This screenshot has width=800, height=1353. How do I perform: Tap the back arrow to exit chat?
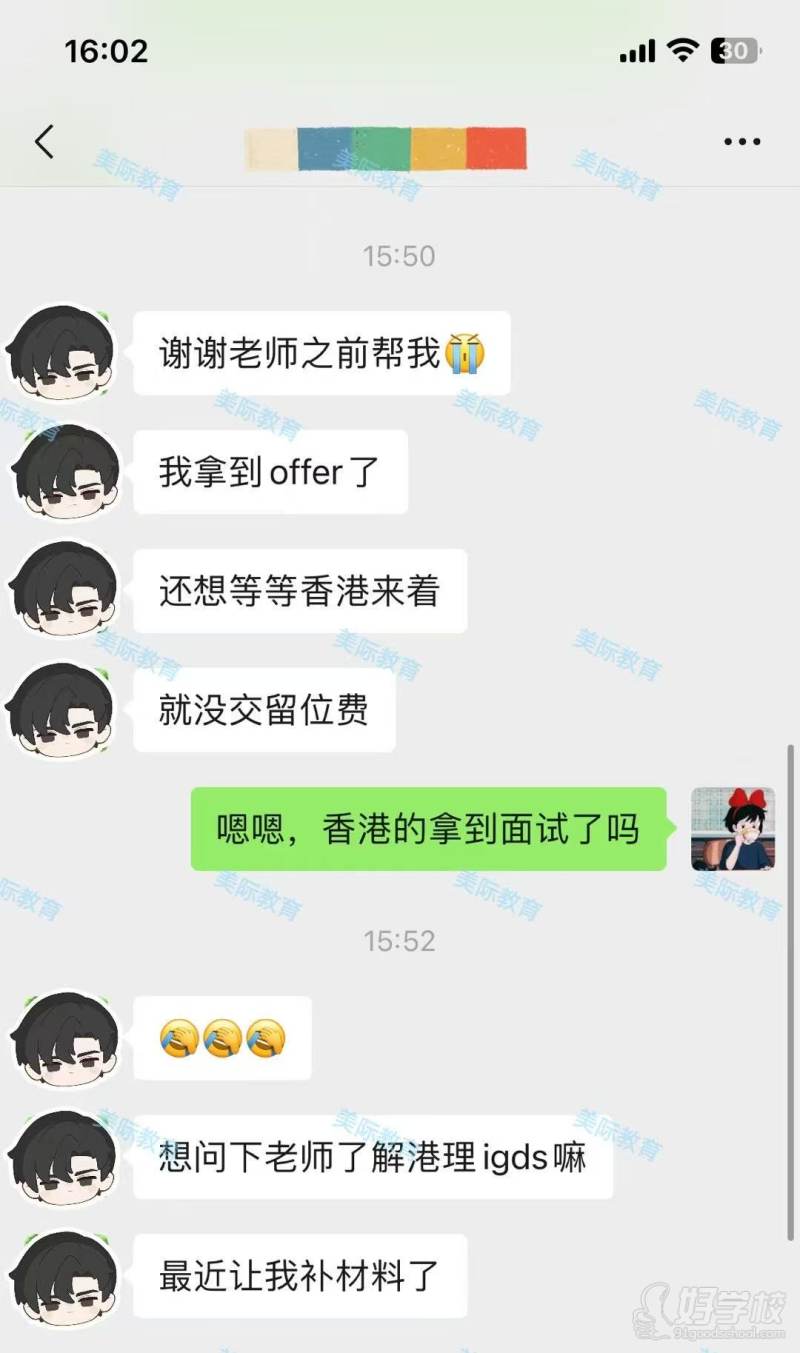[x=44, y=140]
